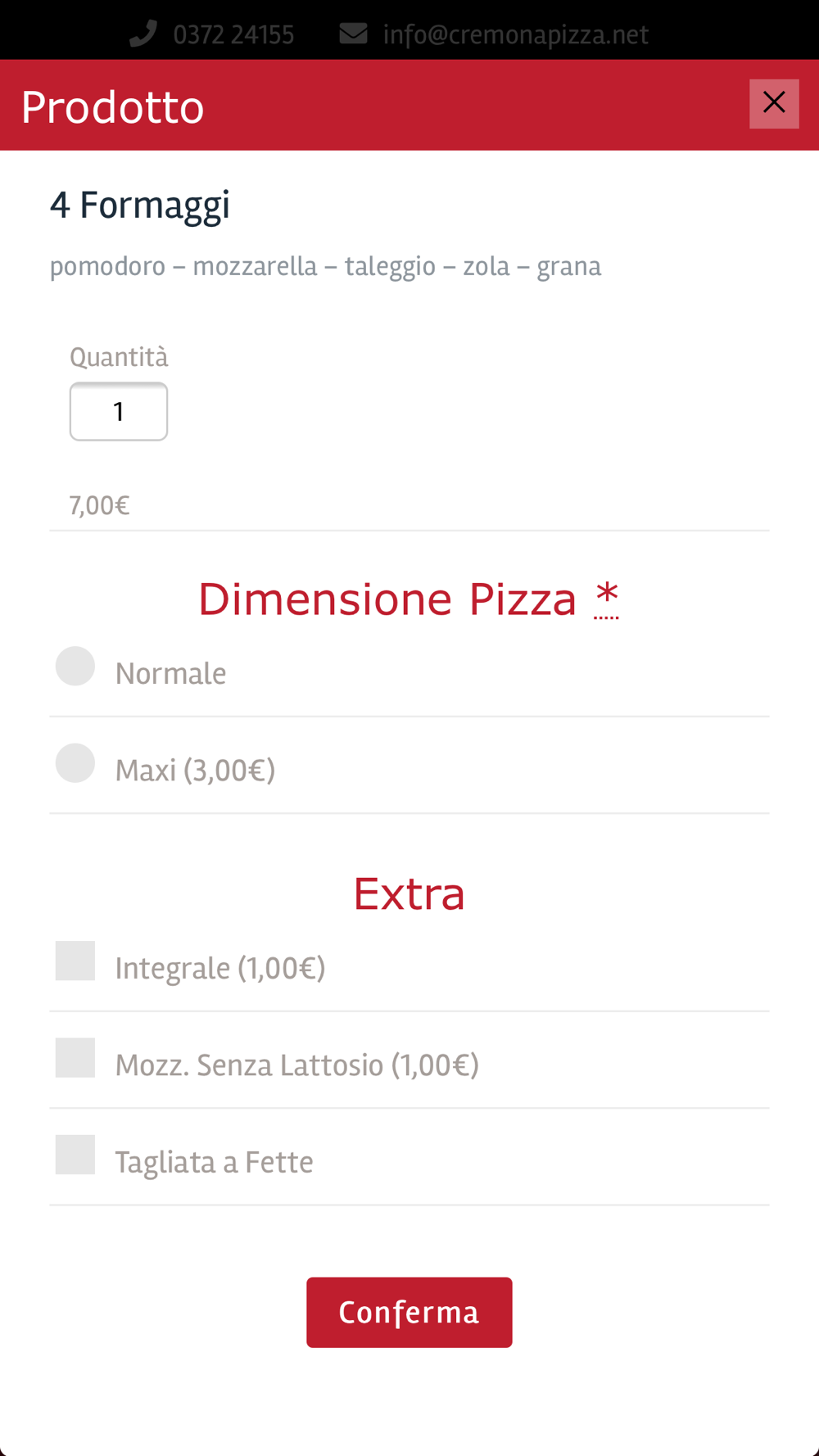Close the Prodotto dialog
This screenshot has width=819, height=1456.
click(774, 103)
